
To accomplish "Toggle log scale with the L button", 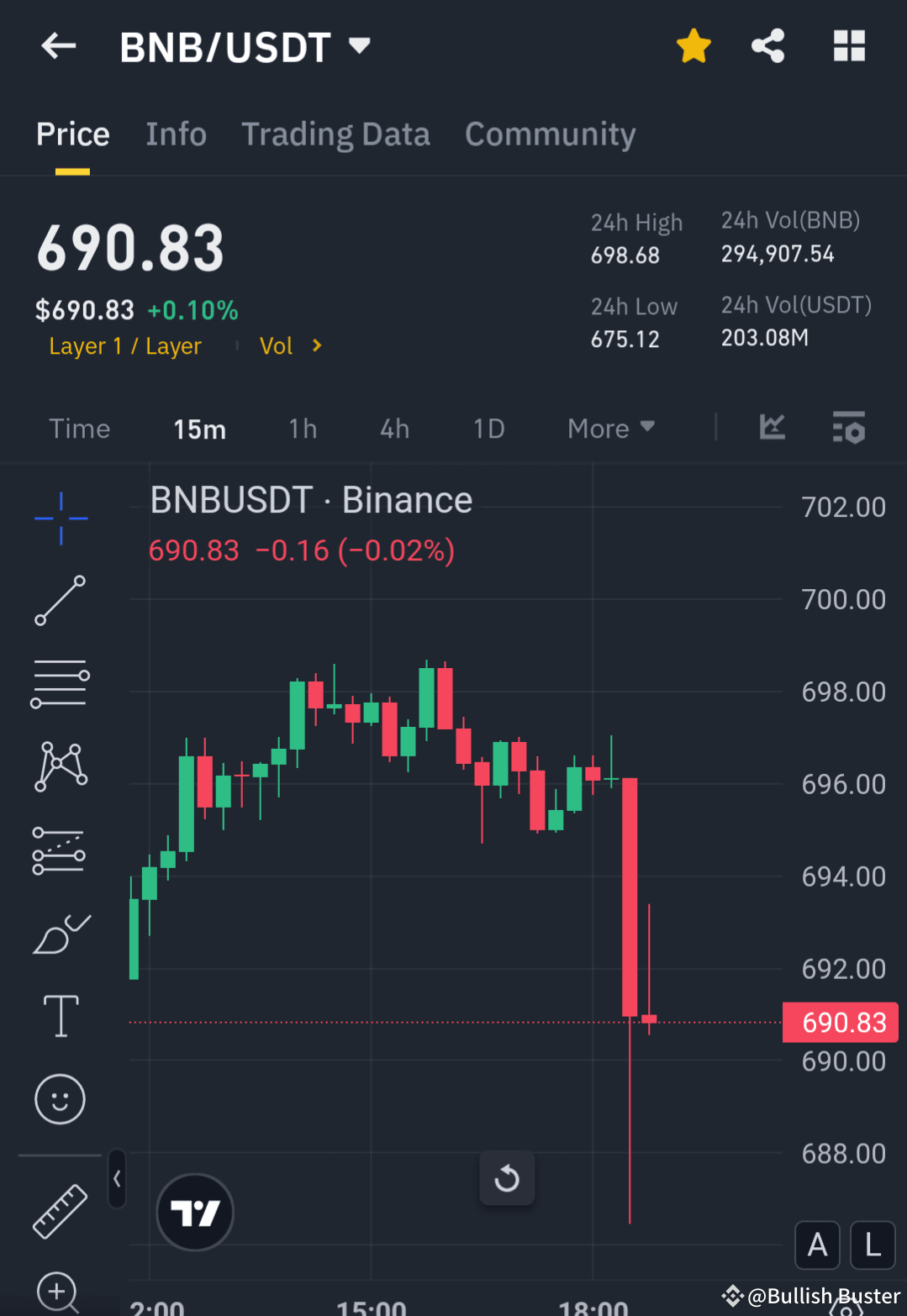I will (x=872, y=1245).
